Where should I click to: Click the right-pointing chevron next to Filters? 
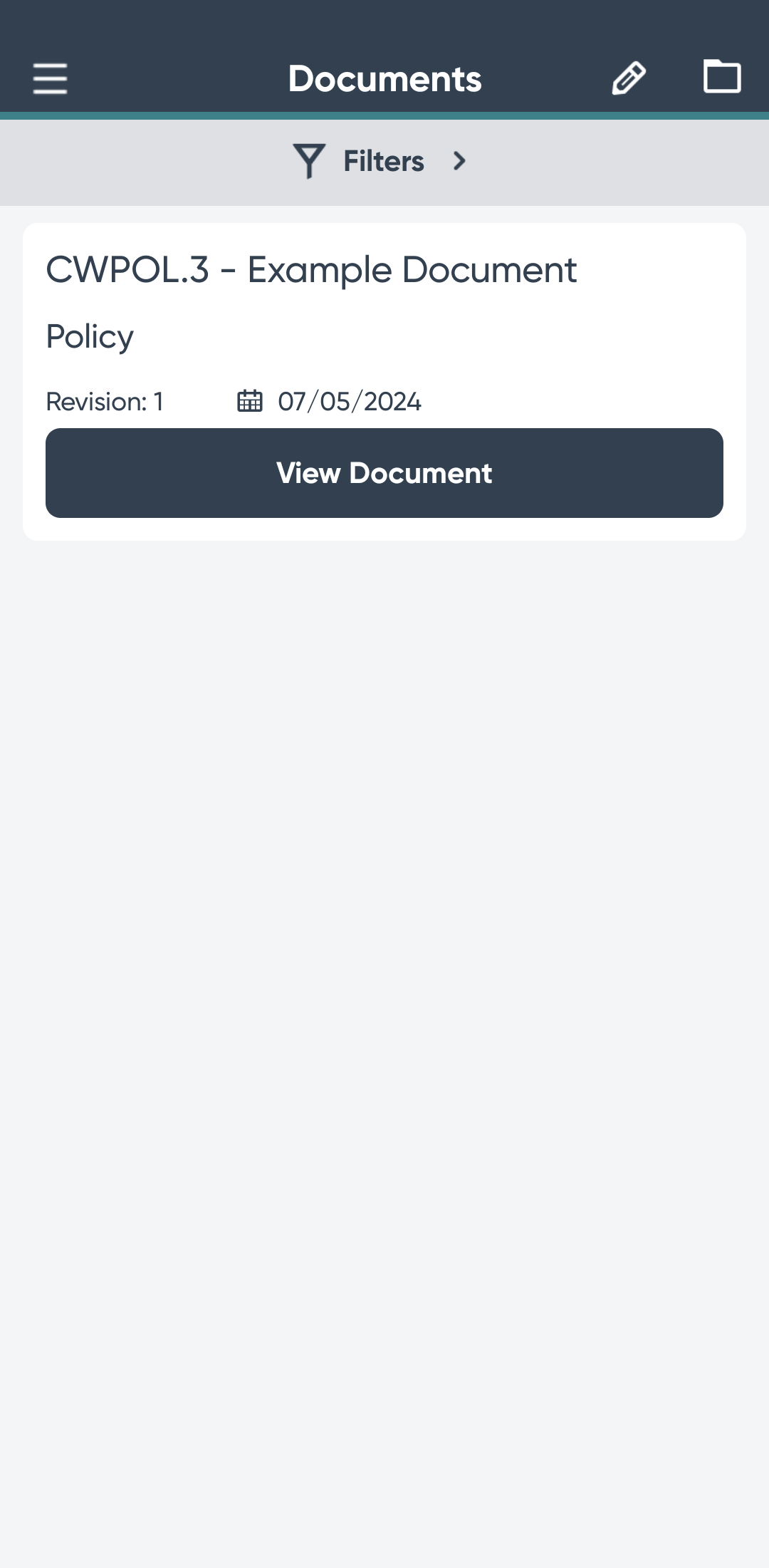coord(459,161)
